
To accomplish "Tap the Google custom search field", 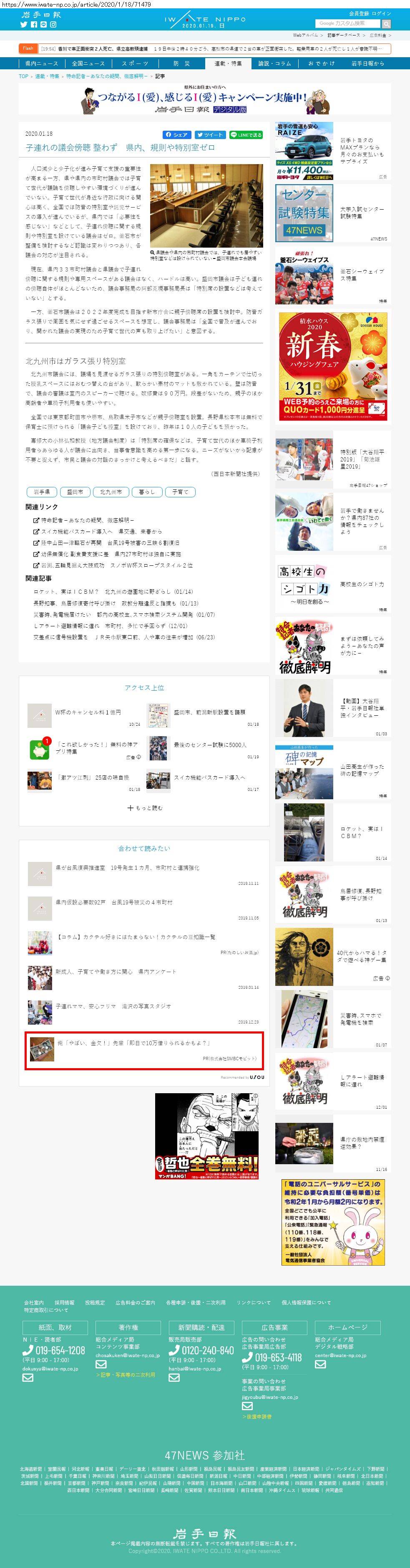I will click(347, 24).
